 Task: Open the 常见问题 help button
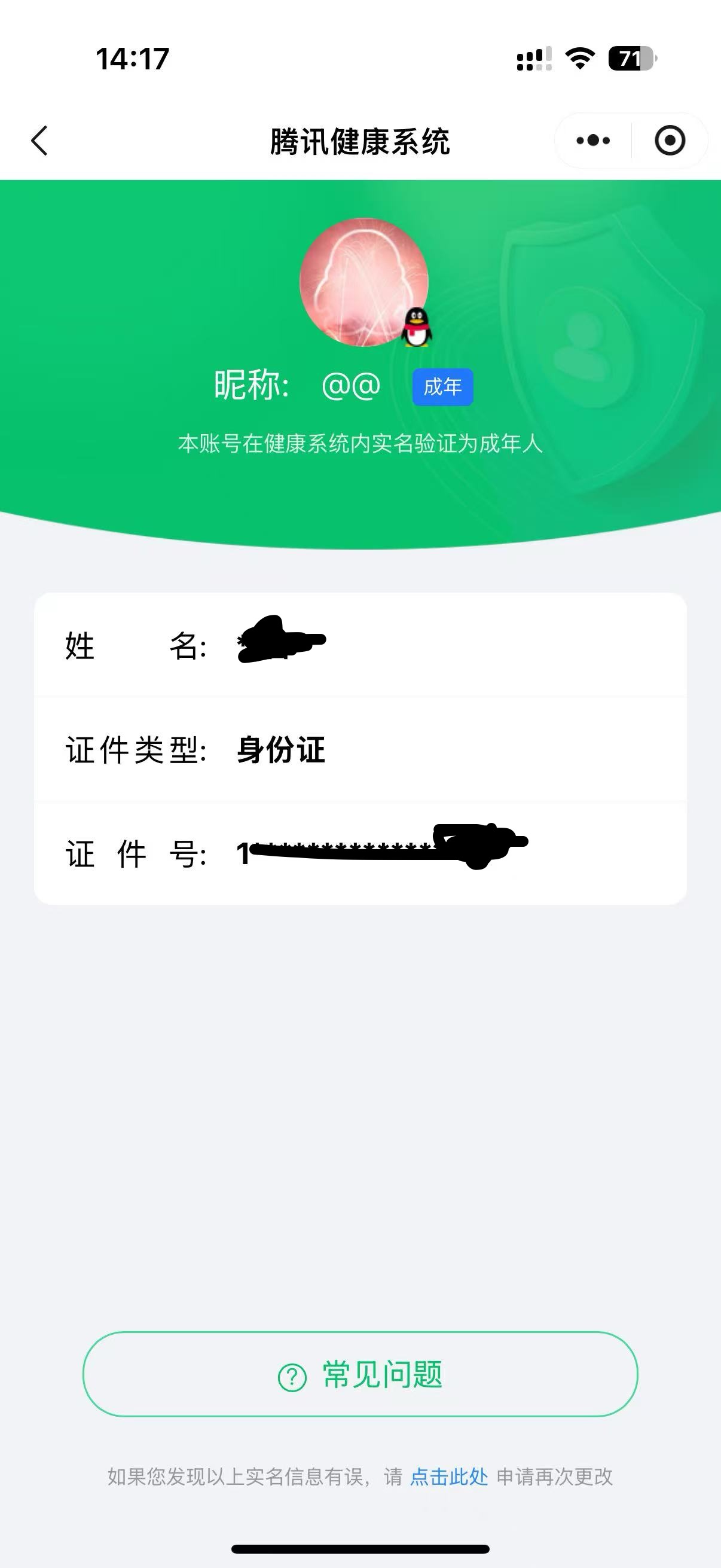(360, 1374)
